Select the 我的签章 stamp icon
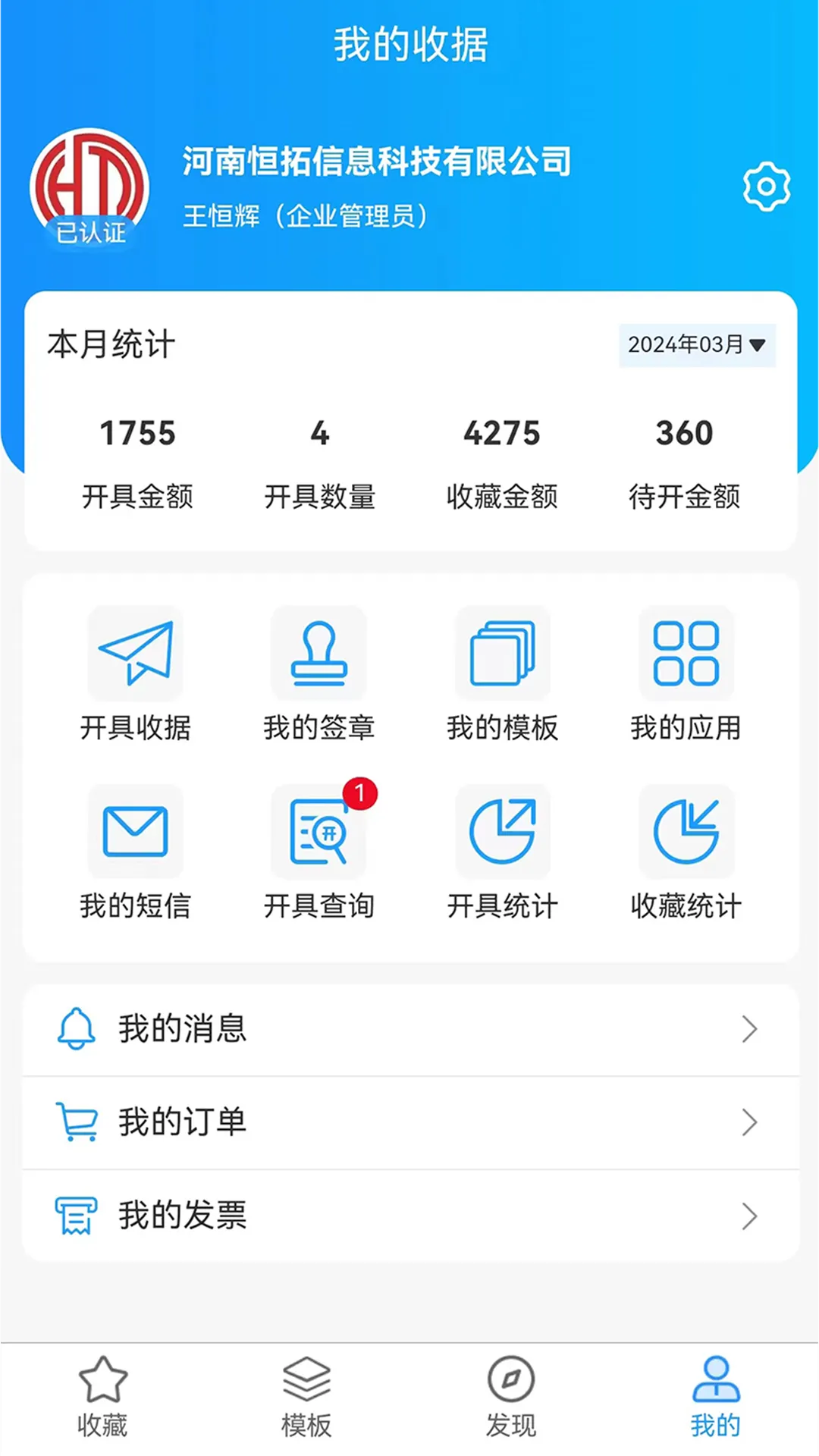The height and width of the screenshot is (1456, 819). 318,654
